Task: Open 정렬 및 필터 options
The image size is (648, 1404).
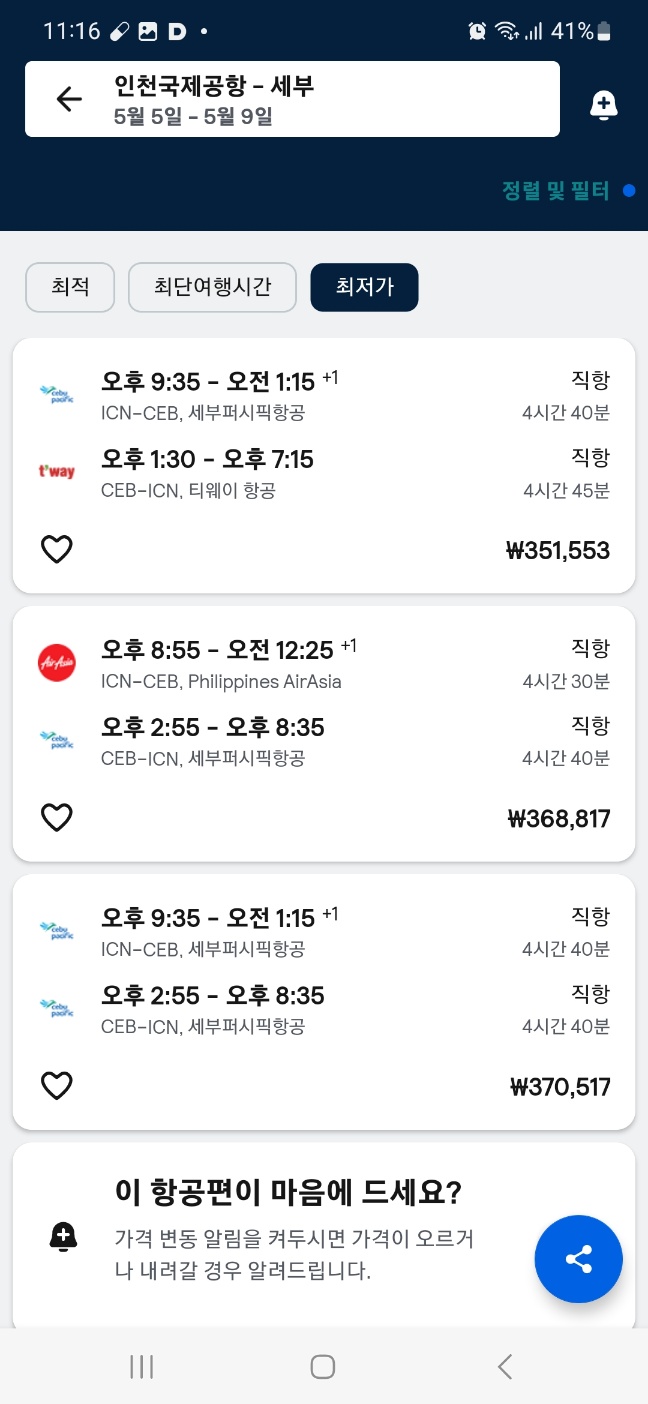Action: (555, 190)
